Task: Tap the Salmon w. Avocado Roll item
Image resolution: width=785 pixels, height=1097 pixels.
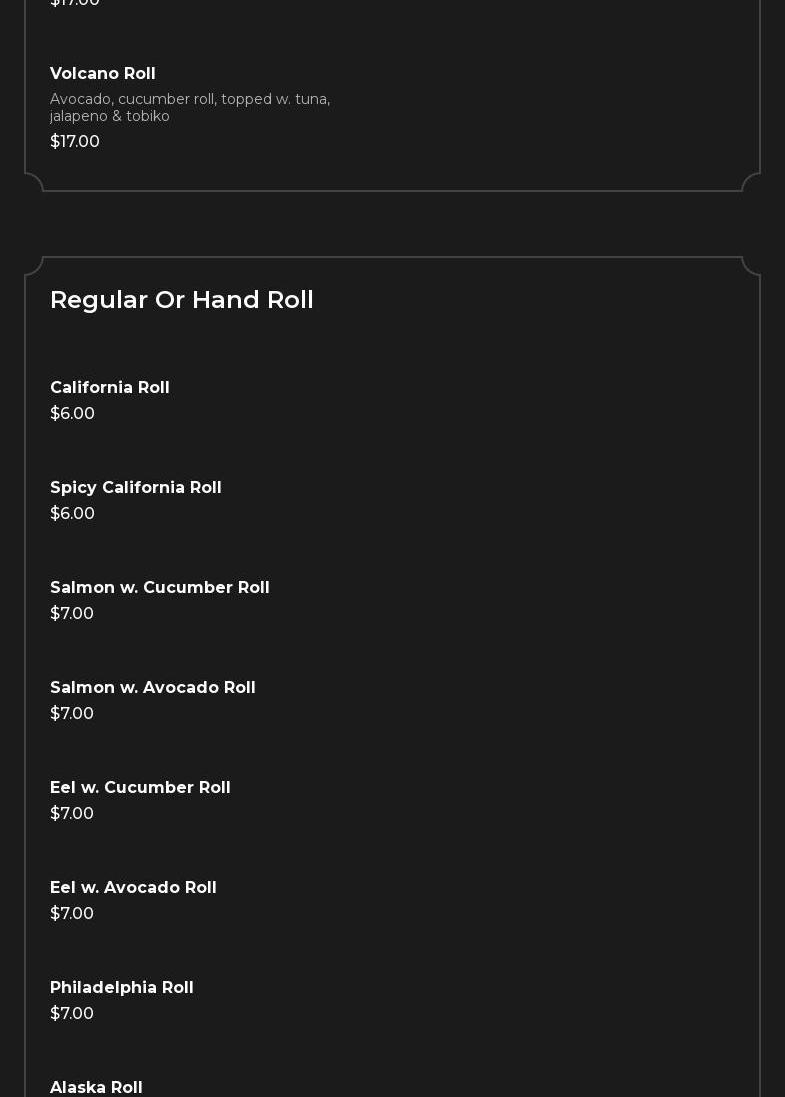Action: [153, 688]
